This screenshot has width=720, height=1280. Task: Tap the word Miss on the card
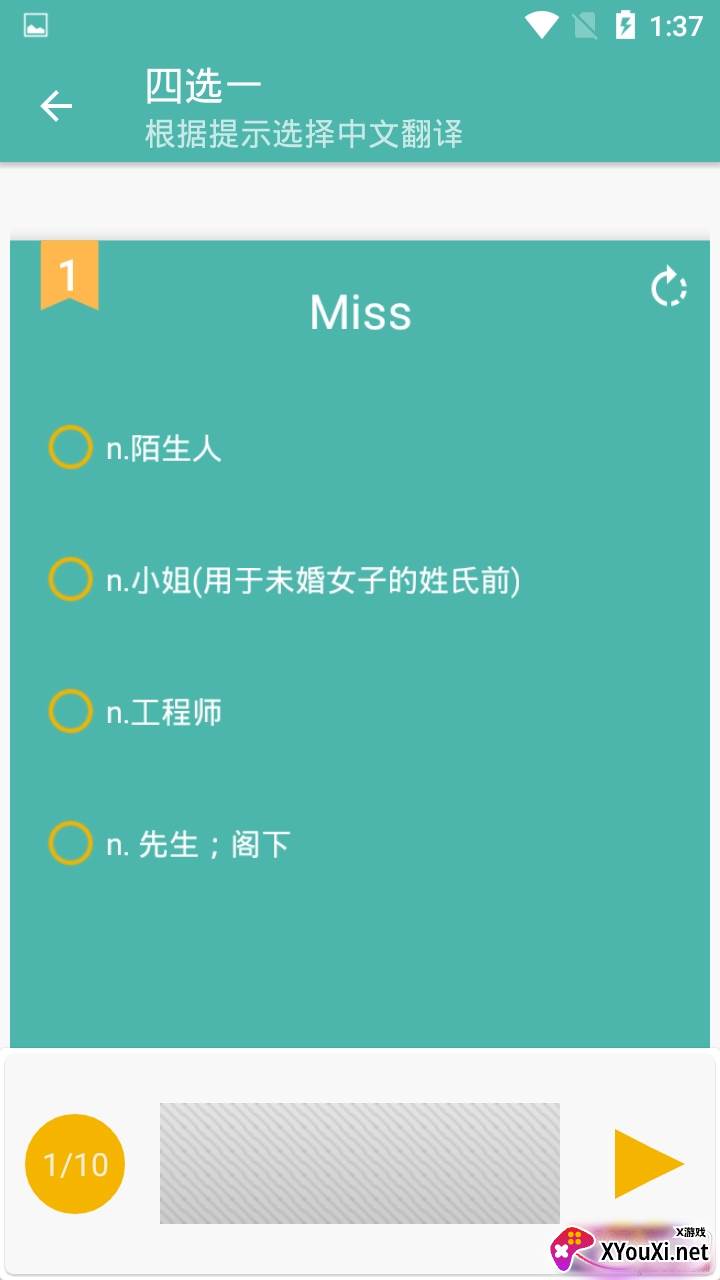tap(360, 312)
